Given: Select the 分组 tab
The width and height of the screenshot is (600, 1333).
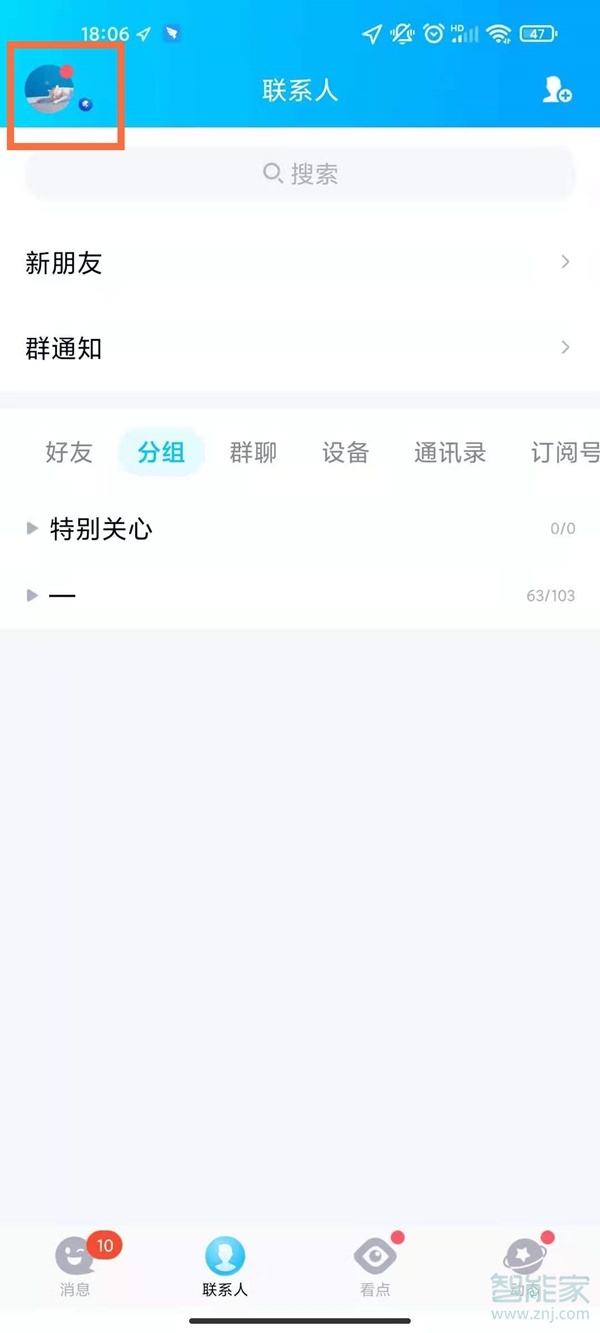Looking at the screenshot, I should pyautogui.click(x=161, y=452).
